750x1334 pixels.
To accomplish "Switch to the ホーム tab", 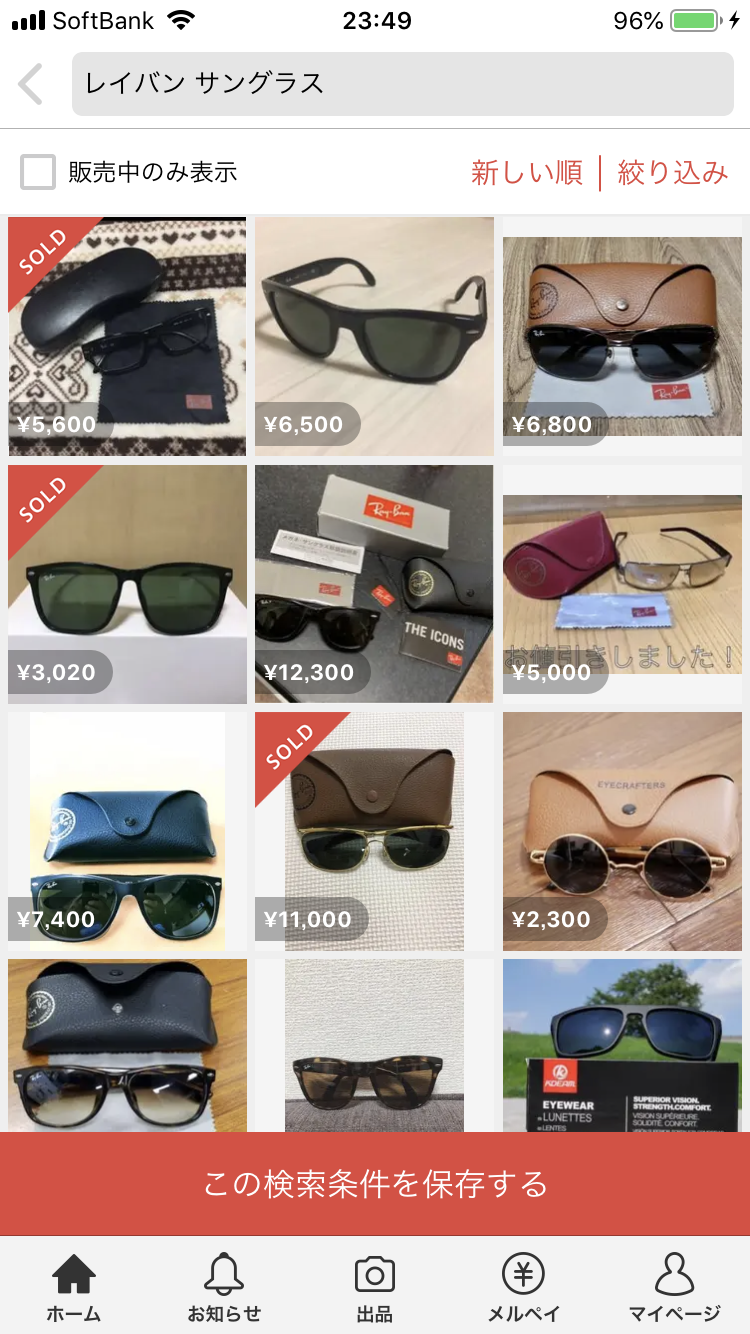I will 74,1287.
